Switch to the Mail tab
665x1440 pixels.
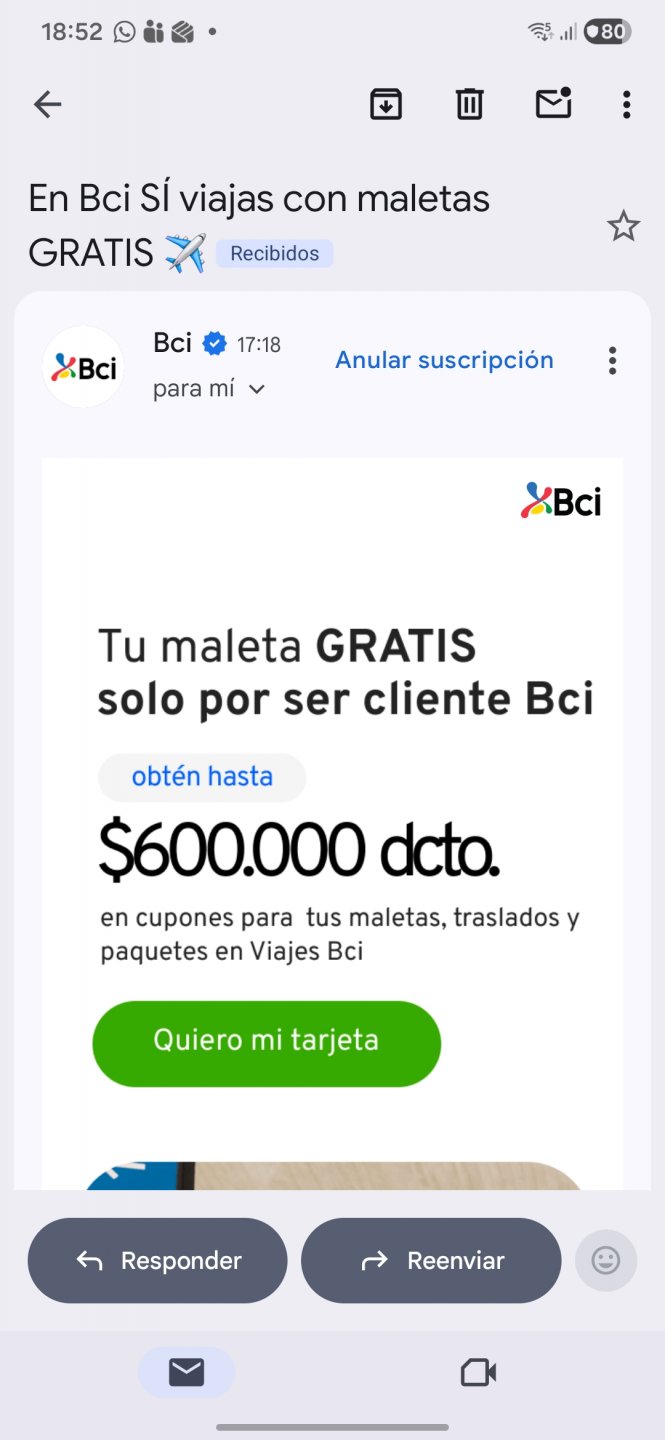point(186,1373)
